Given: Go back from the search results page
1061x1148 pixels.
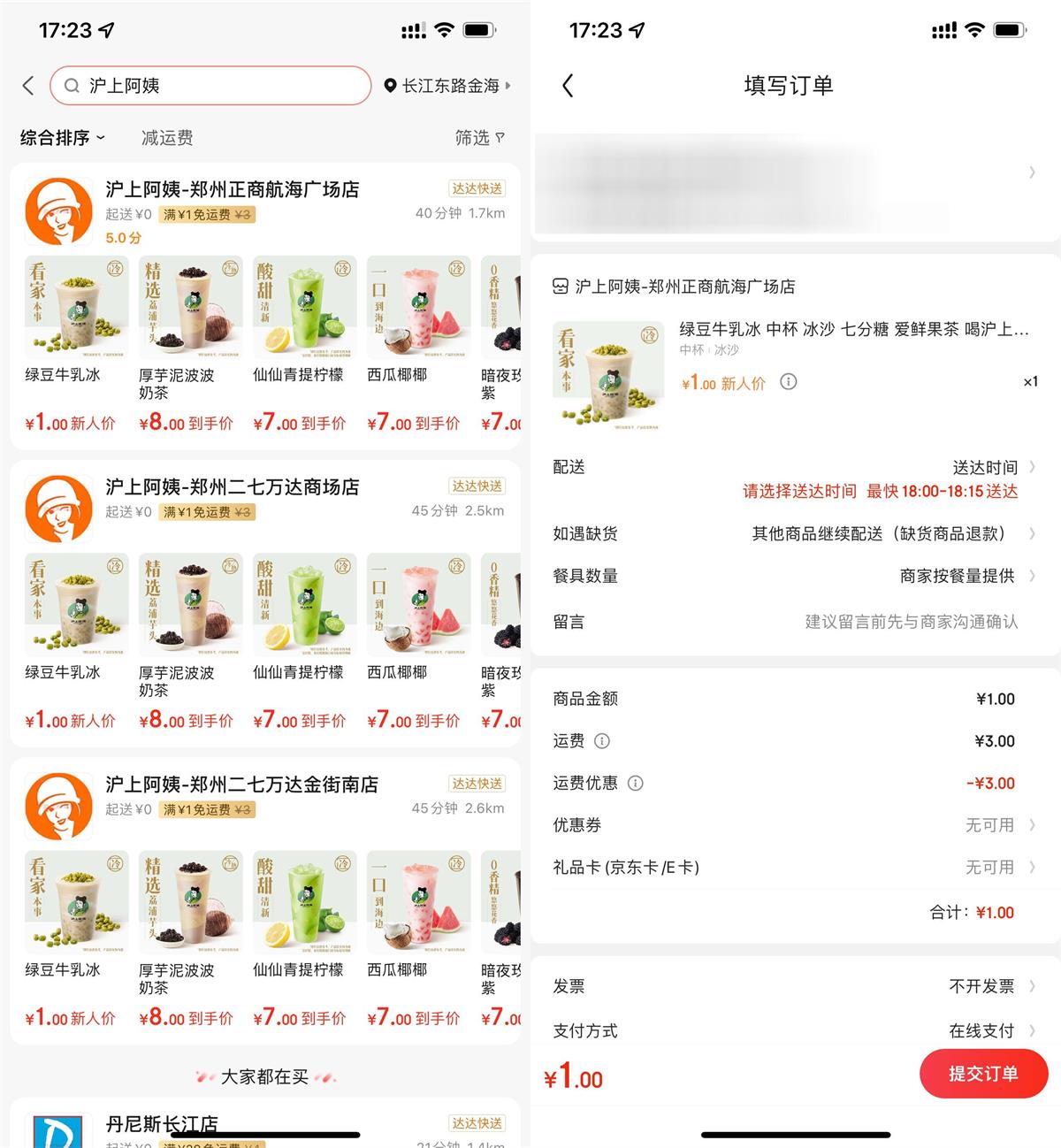Looking at the screenshot, I should pyautogui.click(x=28, y=86).
